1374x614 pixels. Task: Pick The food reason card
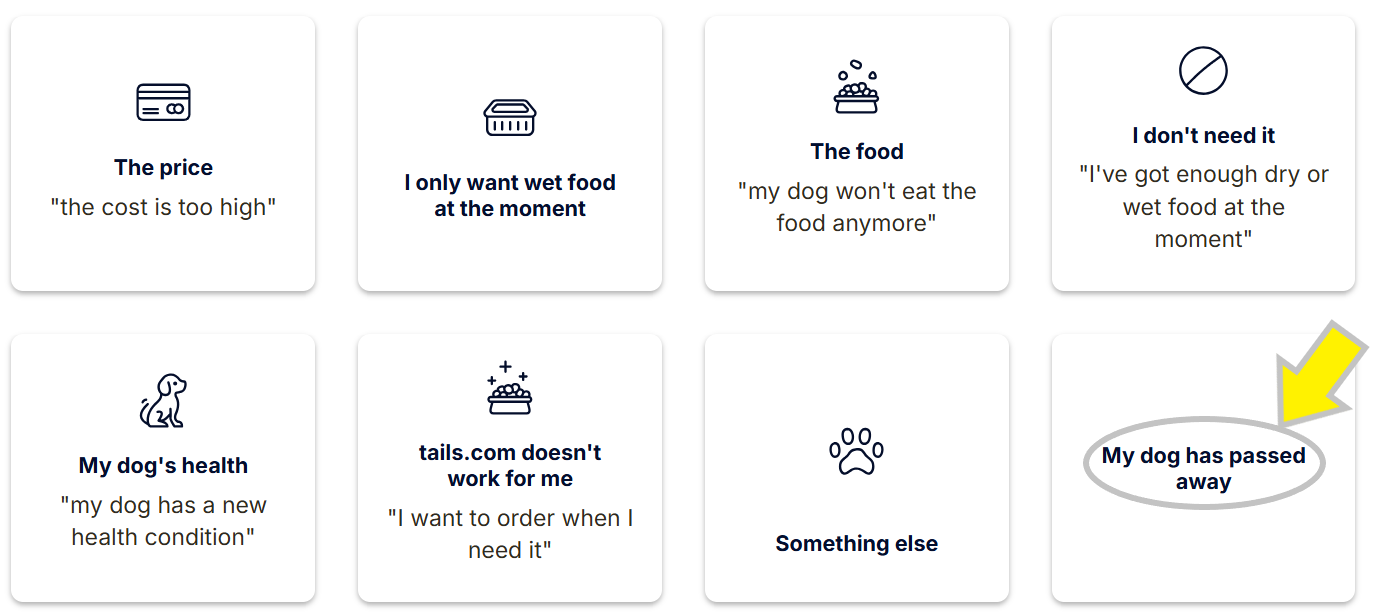(x=857, y=154)
